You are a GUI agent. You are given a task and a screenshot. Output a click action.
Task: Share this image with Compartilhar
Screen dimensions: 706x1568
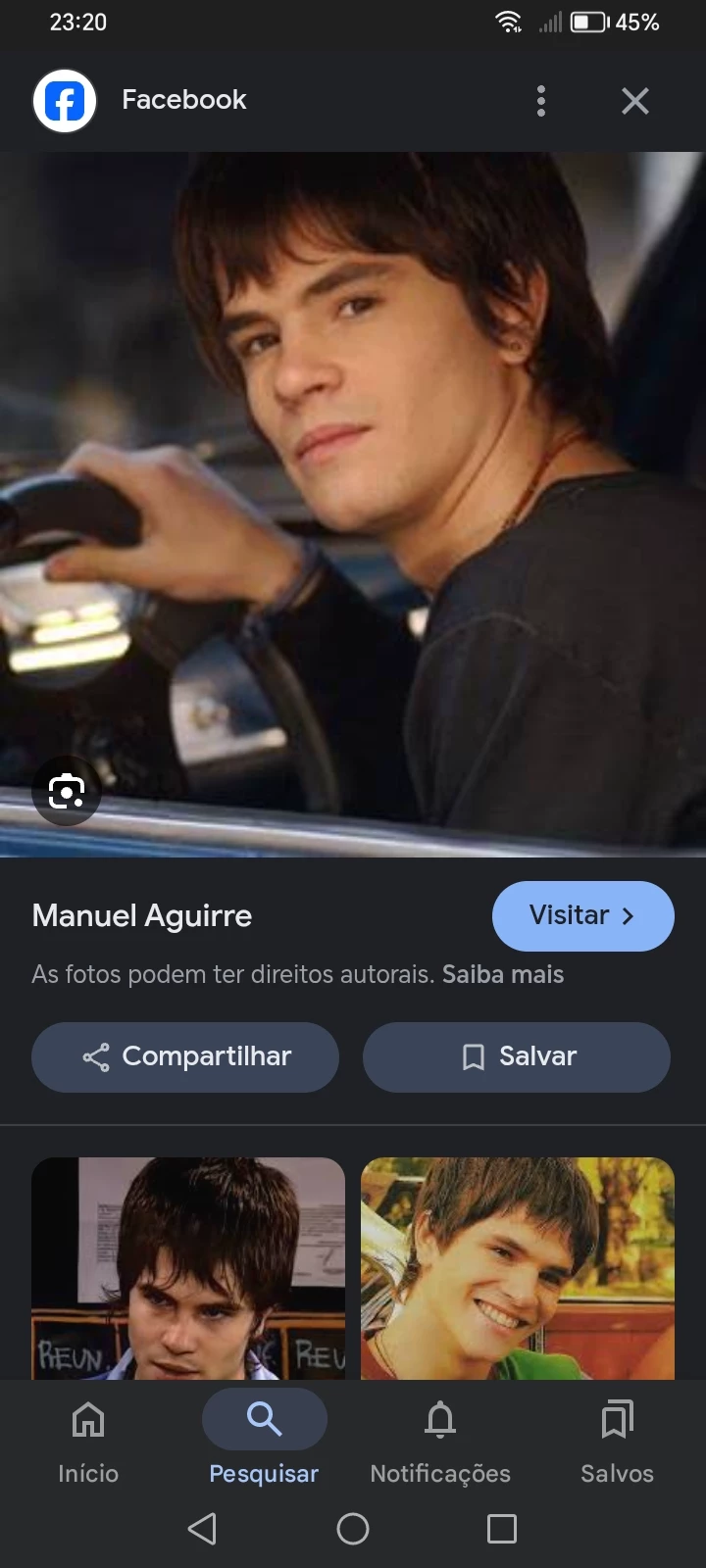coord(185,1056)
